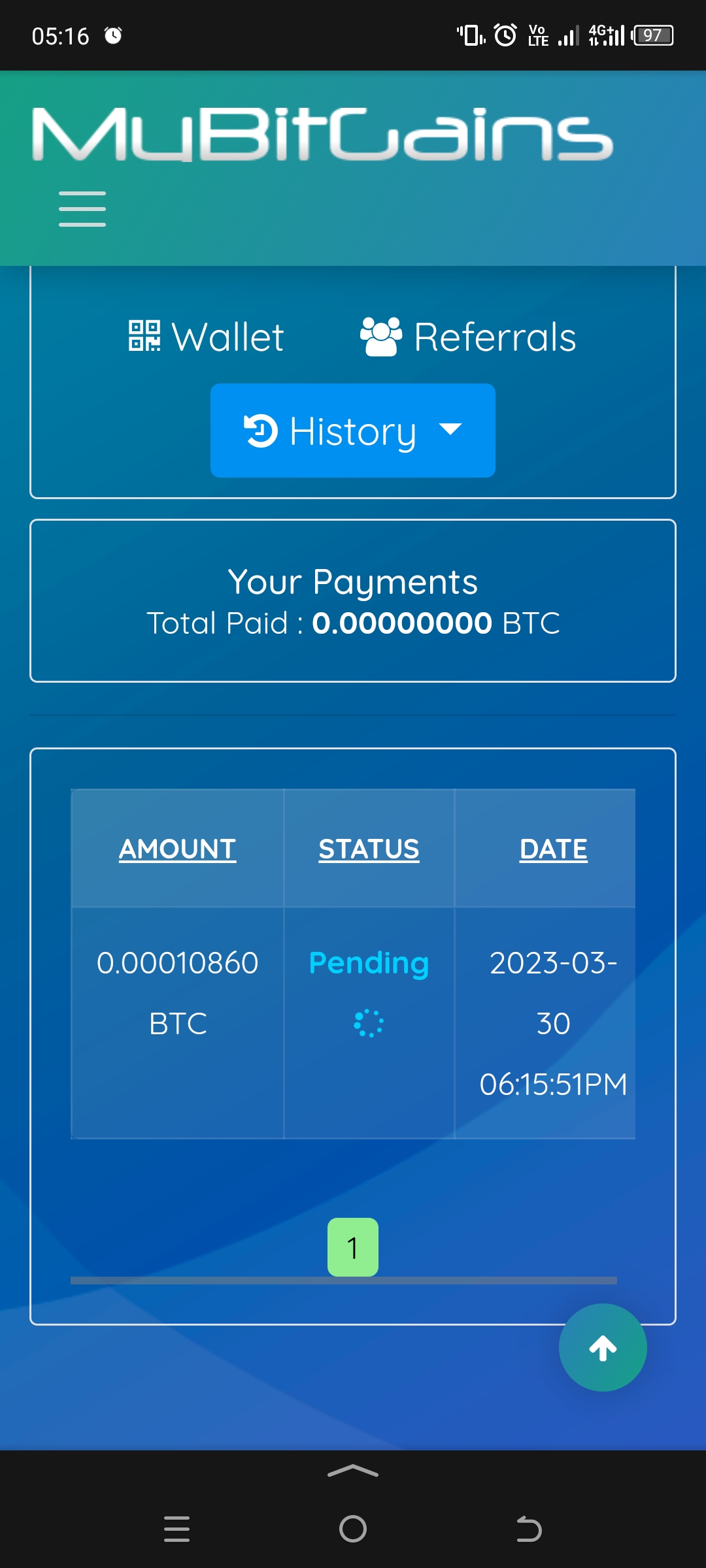
Task: Open the hamburger menu
Action: click(x=82, y=209)
